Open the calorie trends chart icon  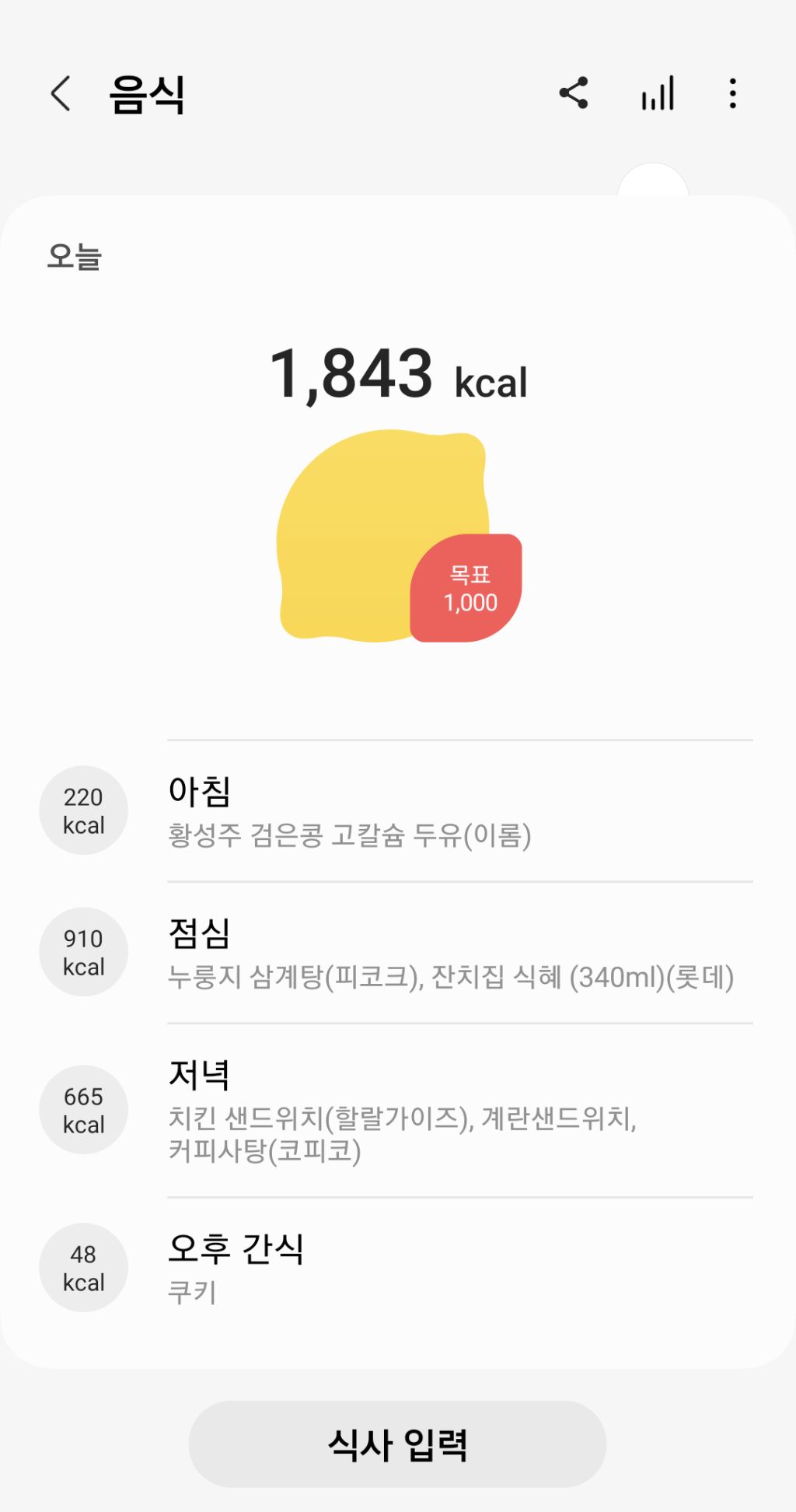click(657, 93)
